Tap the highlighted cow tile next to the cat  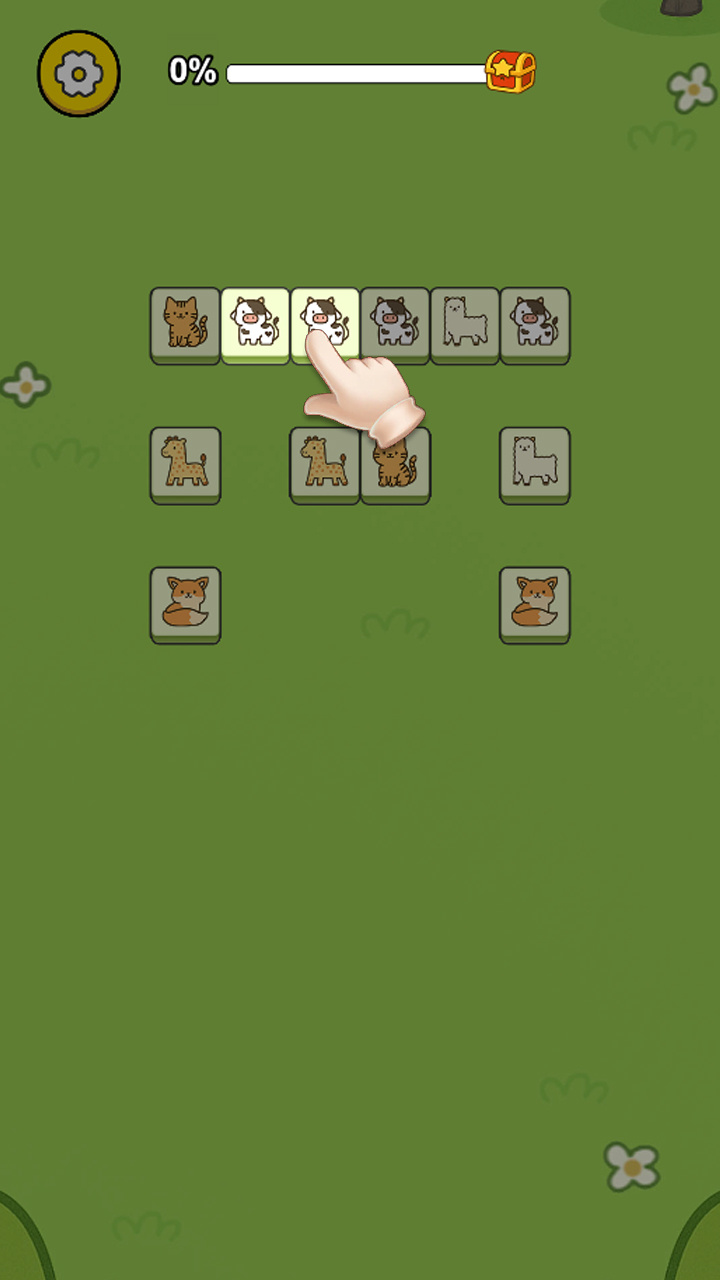[x=255, y=323]
